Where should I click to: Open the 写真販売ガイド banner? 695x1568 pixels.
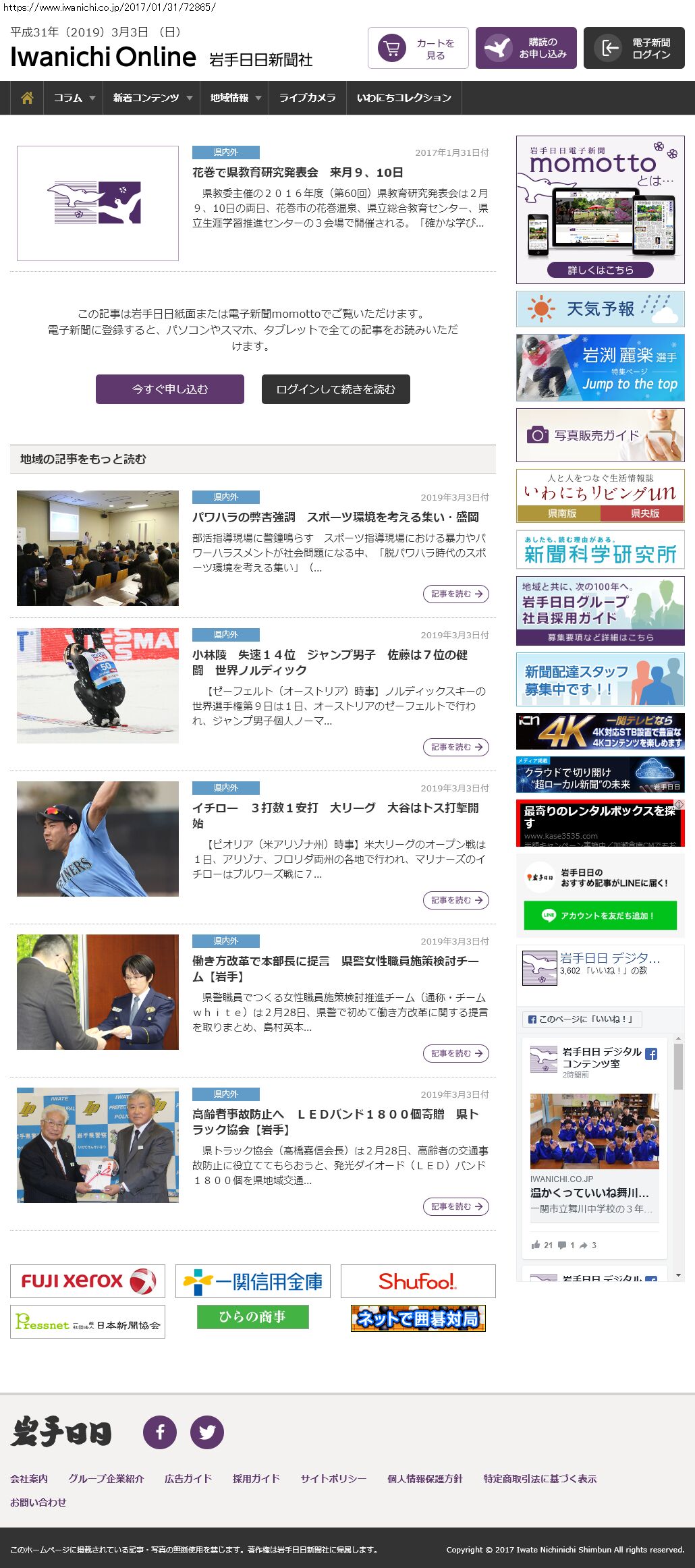tap(600, 435)
